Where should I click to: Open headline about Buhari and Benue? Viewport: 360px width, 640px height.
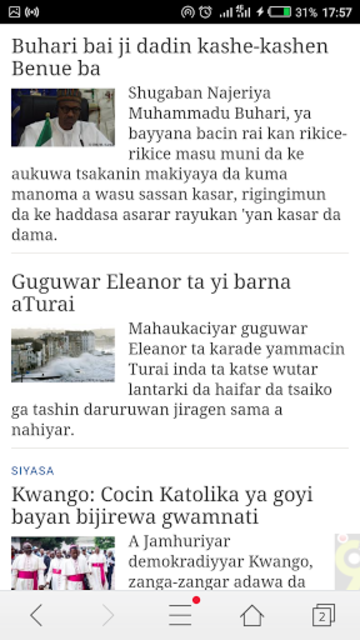[x=170, y=57]
